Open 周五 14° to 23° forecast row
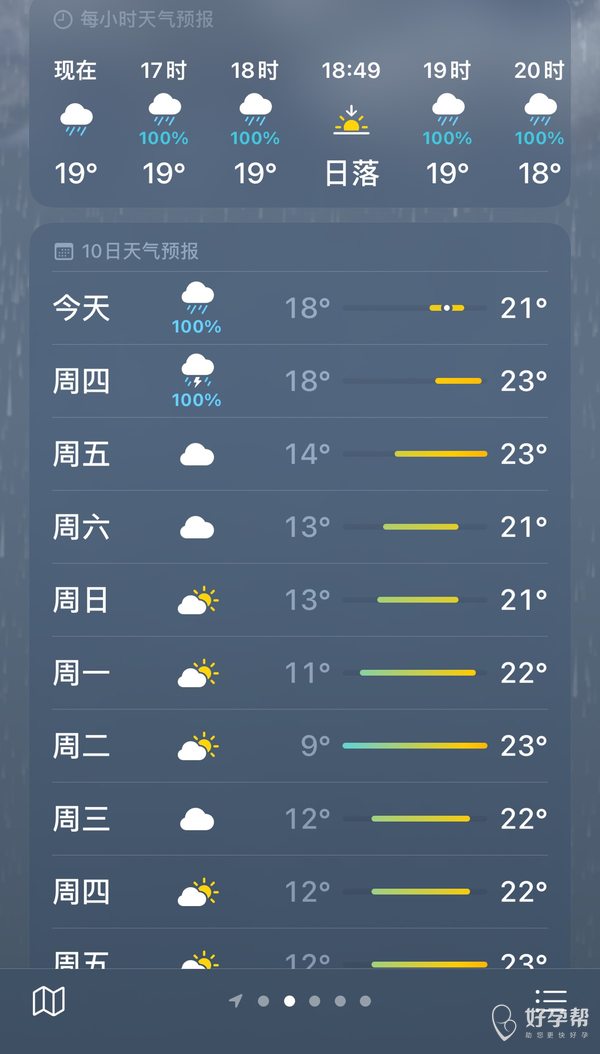 tap(300, 454)
